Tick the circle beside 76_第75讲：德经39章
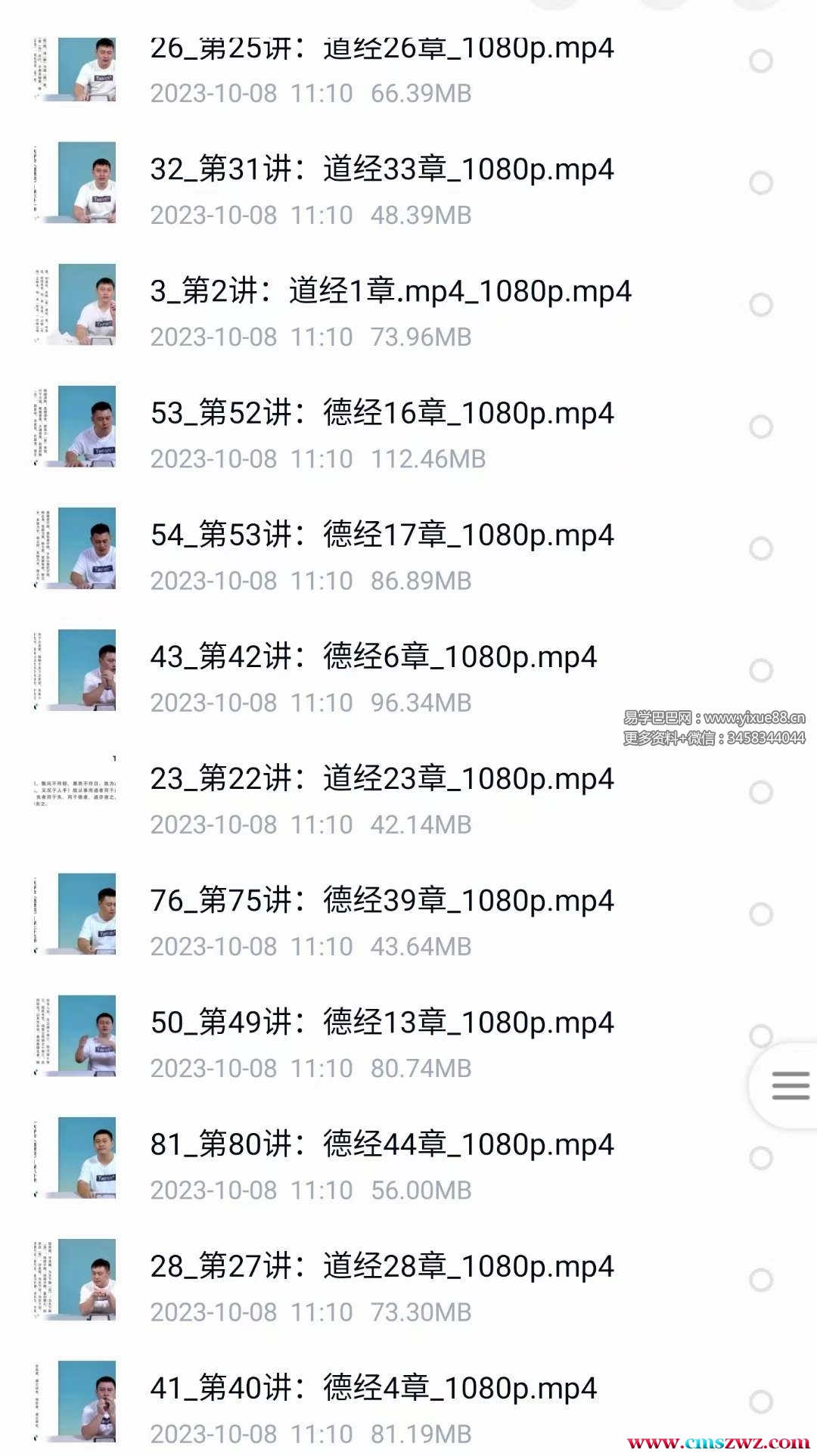Viewport: 817px width, 1456px height. click(760, 914)
